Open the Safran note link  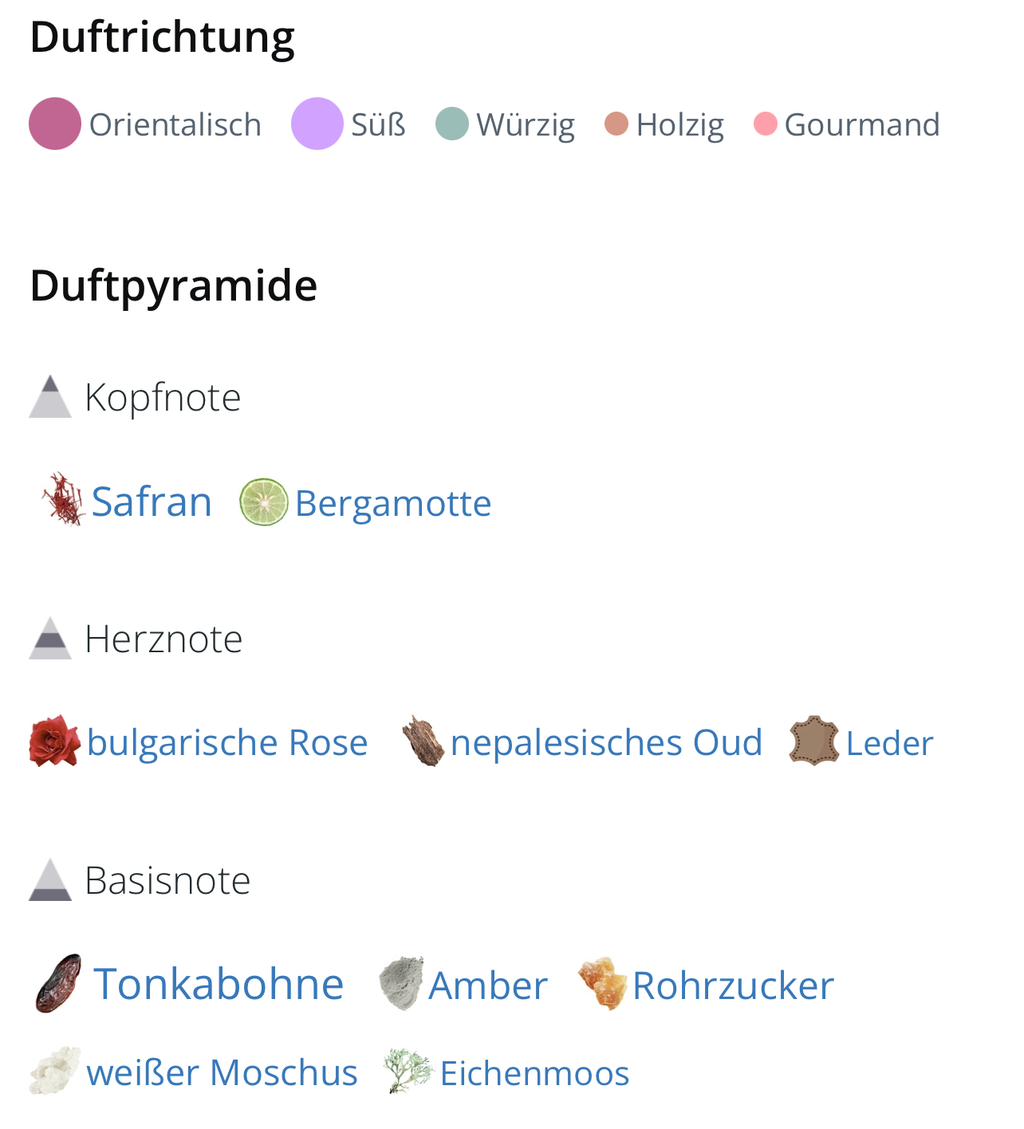151,501
